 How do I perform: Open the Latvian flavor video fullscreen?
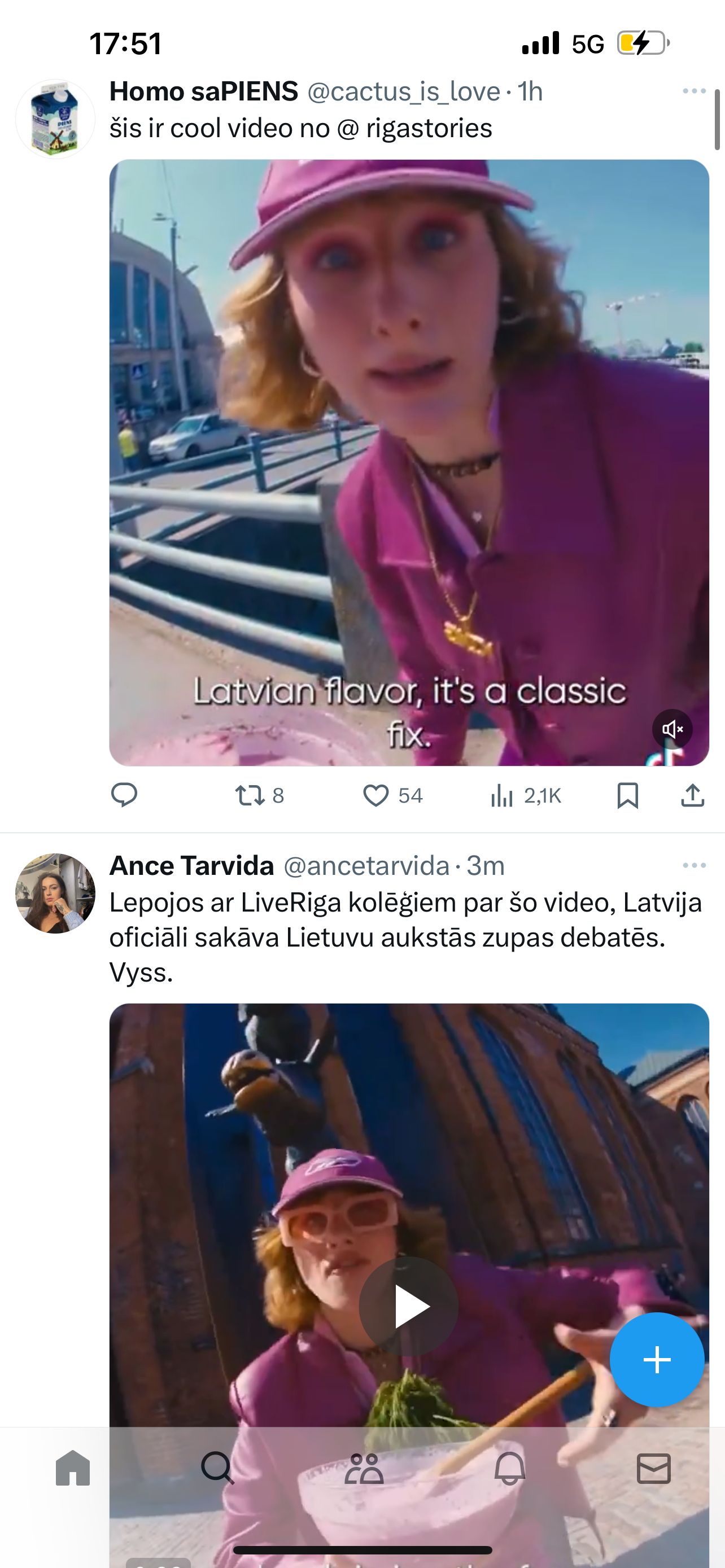pyautogui.click(x=408, y=463)
